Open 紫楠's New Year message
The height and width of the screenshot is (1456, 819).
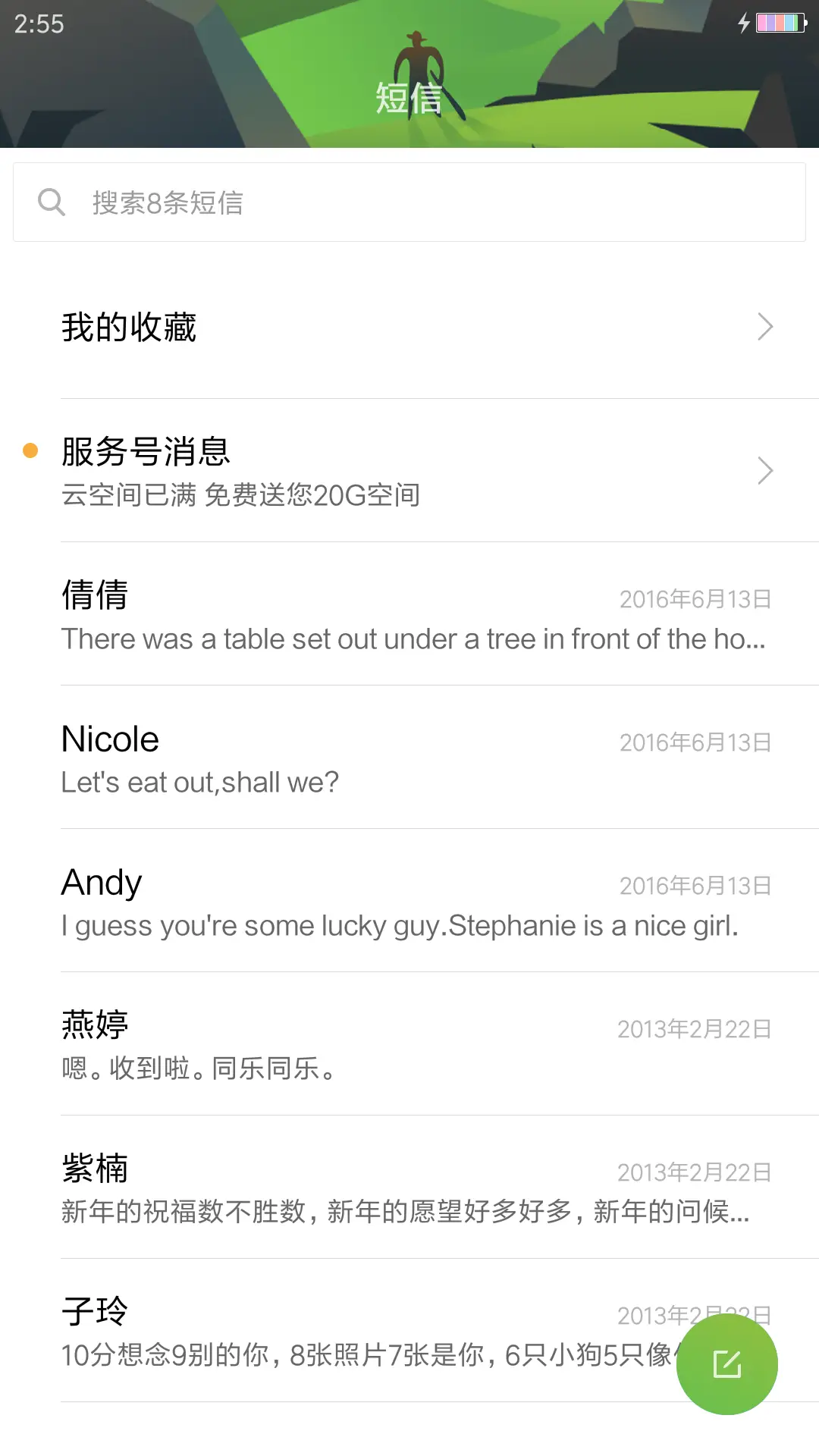[x=409, y=1188]
